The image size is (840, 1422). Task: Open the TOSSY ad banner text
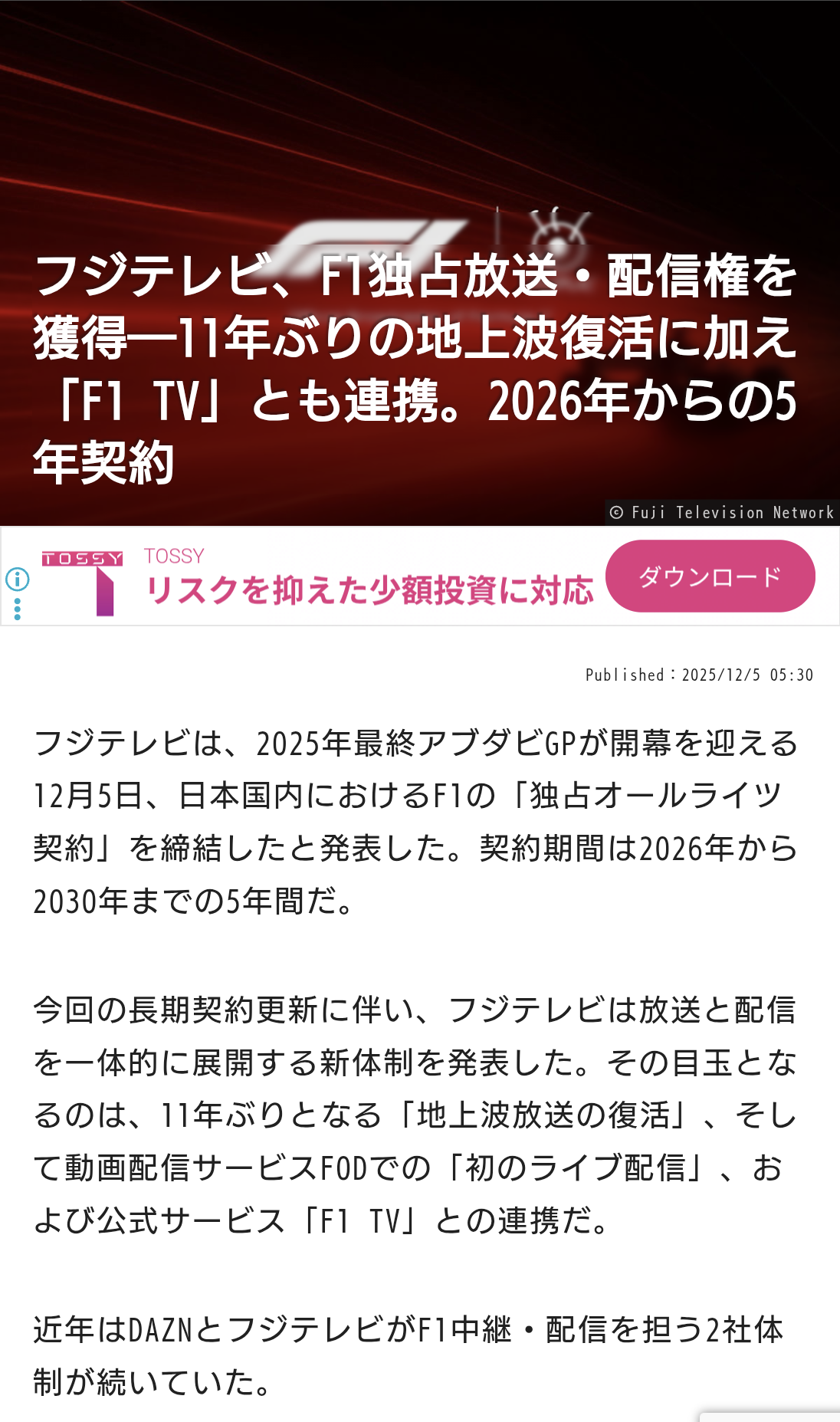click(369, 590)
